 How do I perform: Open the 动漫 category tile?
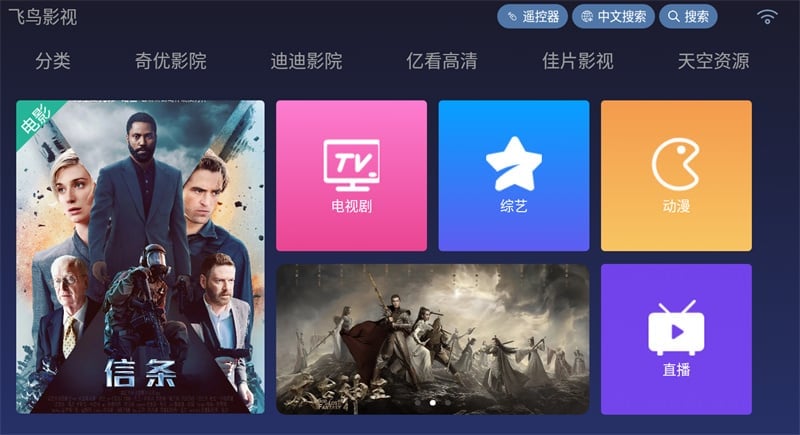click(x=676, y=175)
